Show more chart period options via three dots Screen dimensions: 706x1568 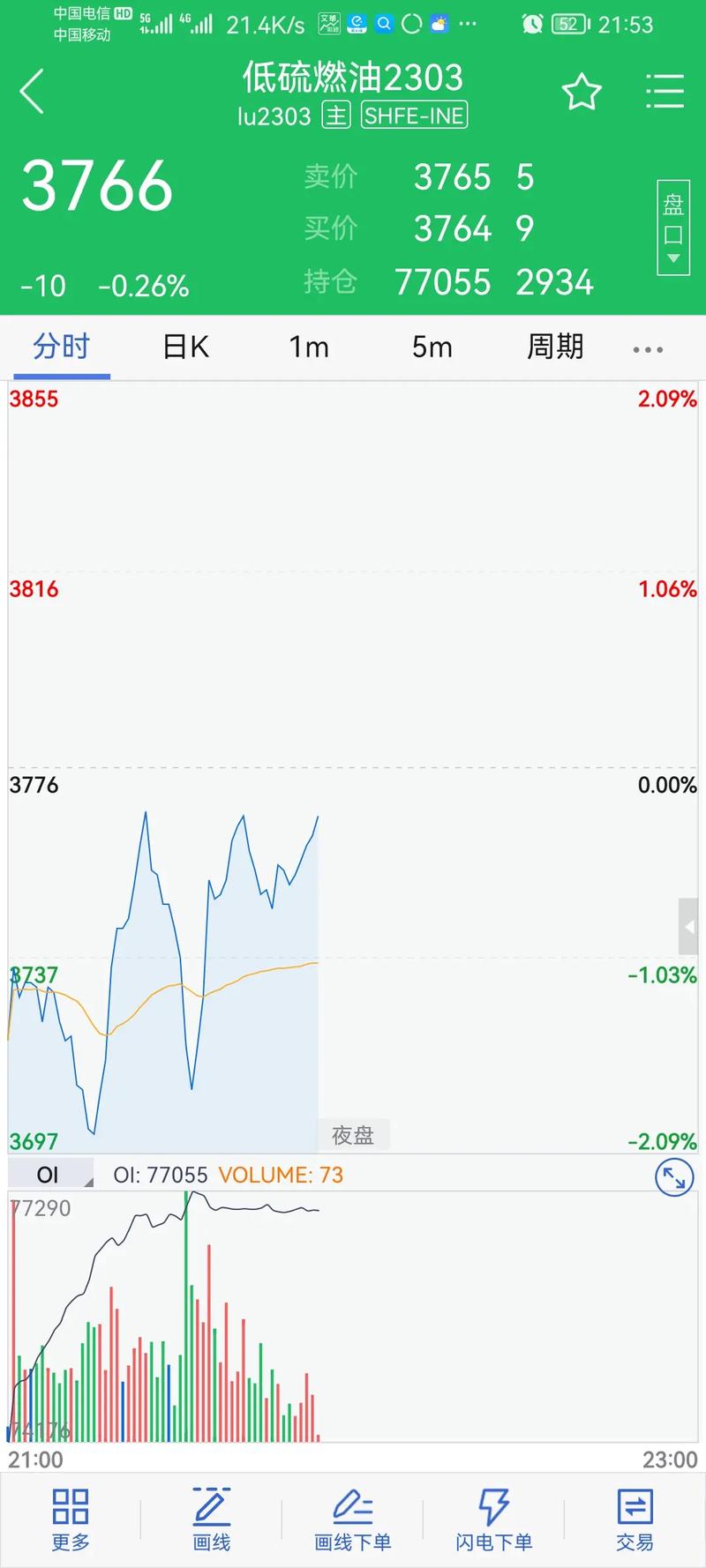[648, 350]
